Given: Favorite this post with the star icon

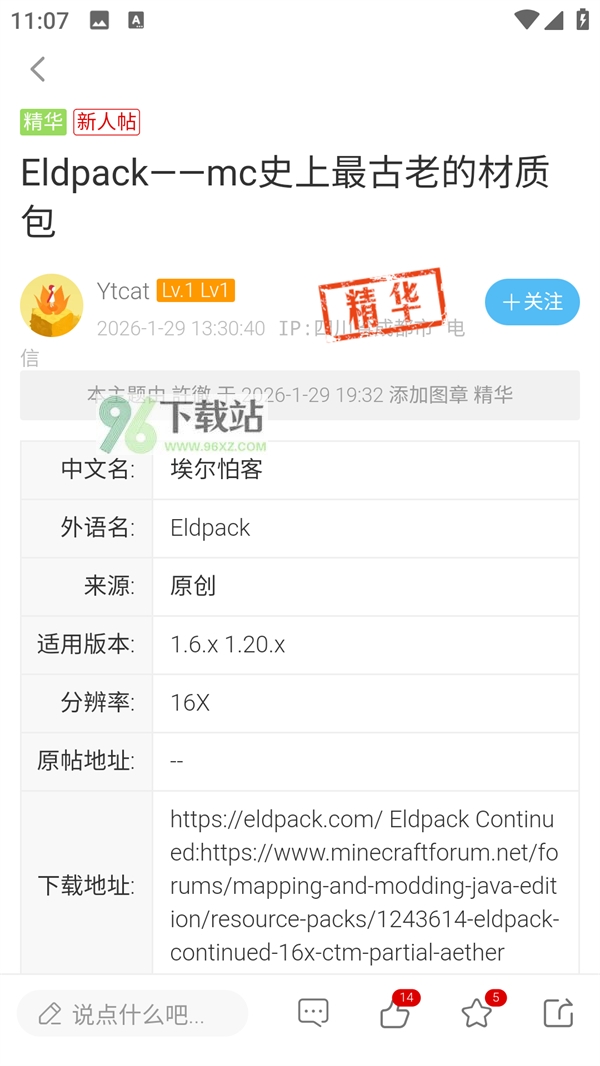Looking at the screenshot, I should tap(477, 1014).
